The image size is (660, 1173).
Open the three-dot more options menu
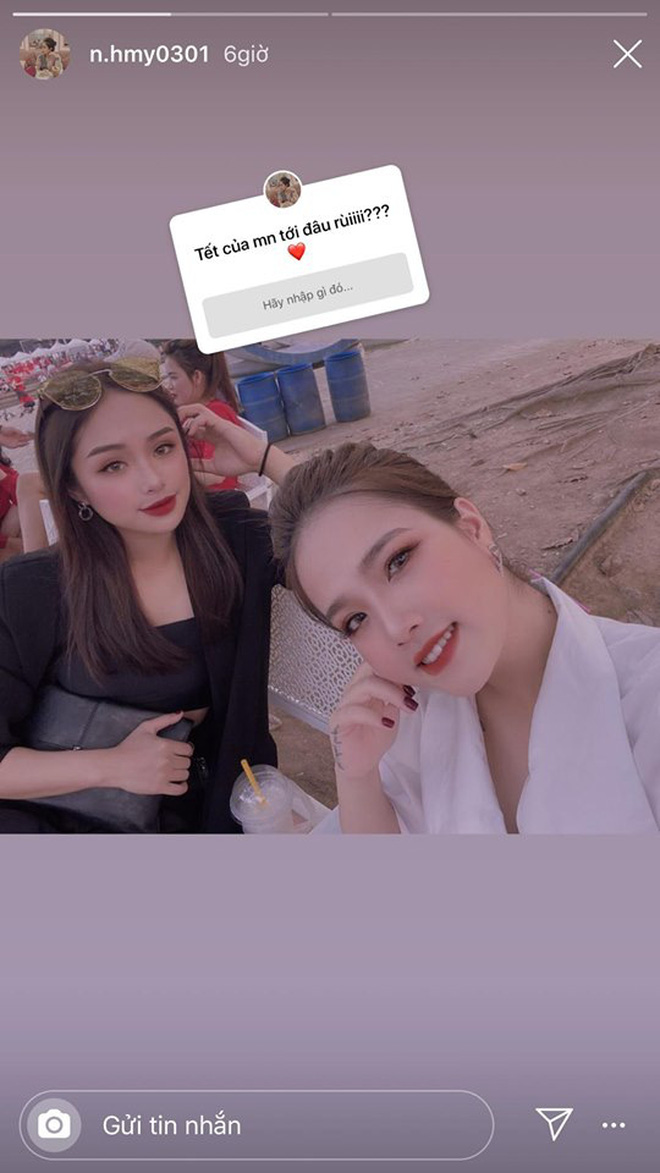point(613,1125)
